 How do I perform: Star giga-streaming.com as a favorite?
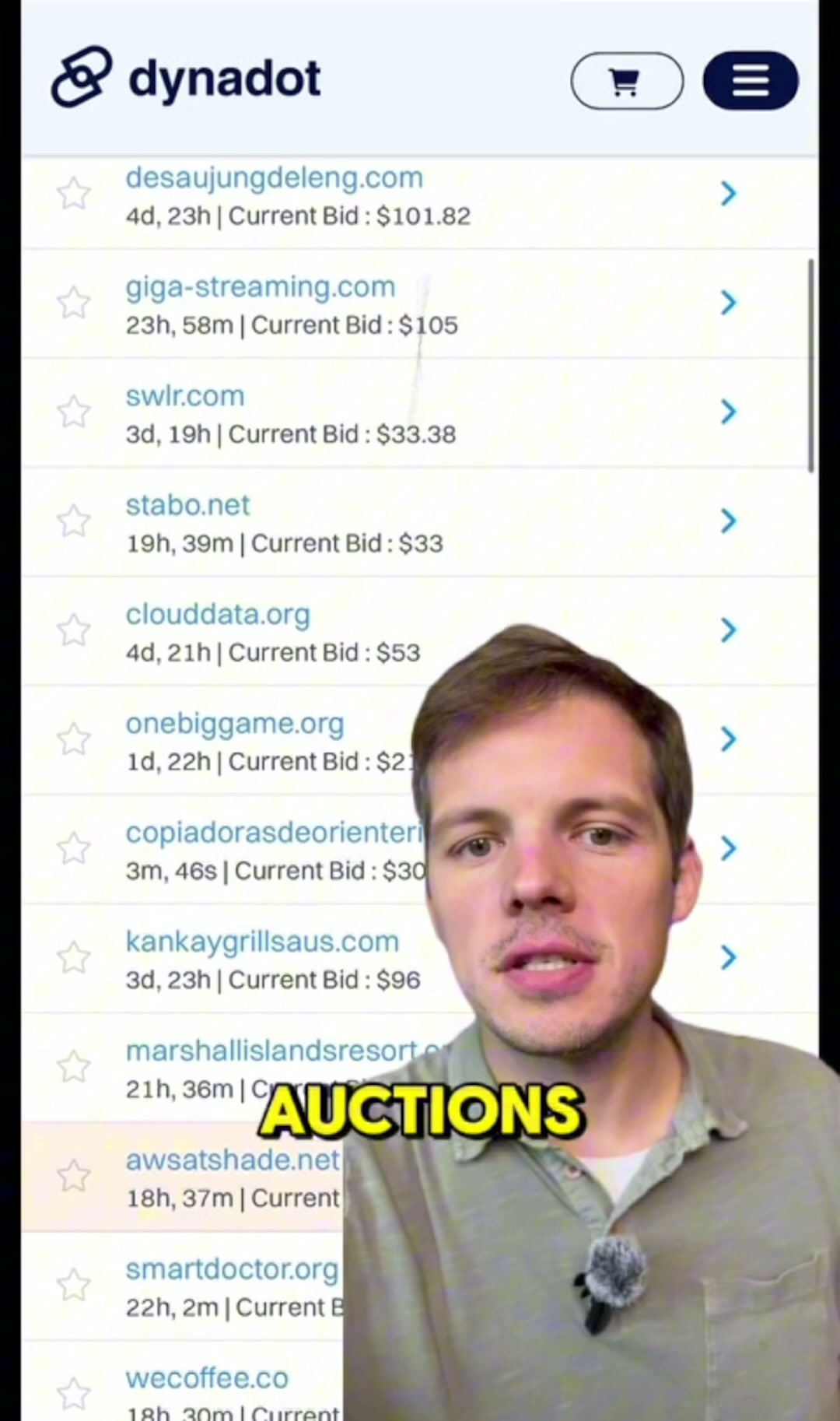[74, 303]
